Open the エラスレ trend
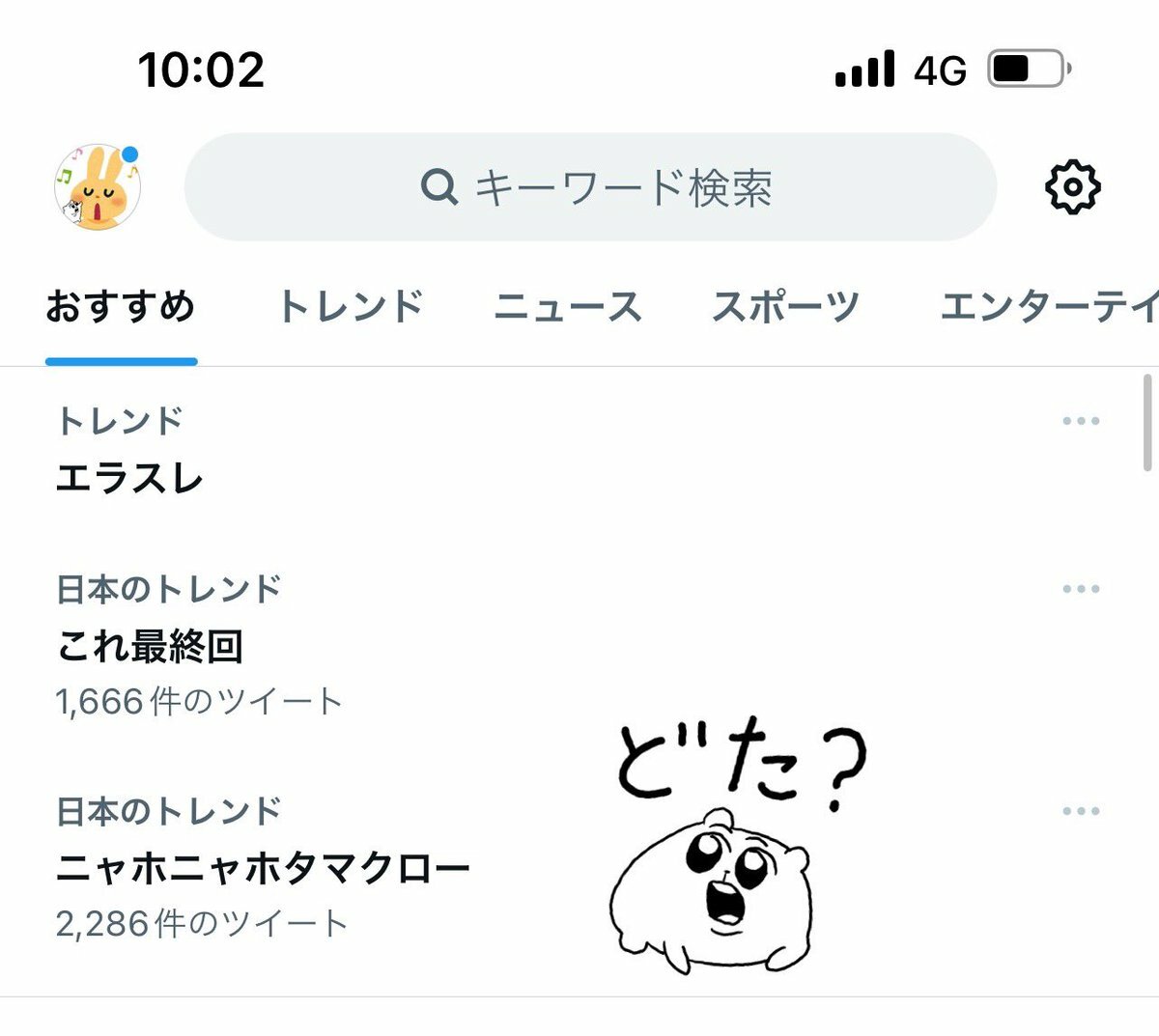This screenshot has height=1036, width=1159. (129, 478)
